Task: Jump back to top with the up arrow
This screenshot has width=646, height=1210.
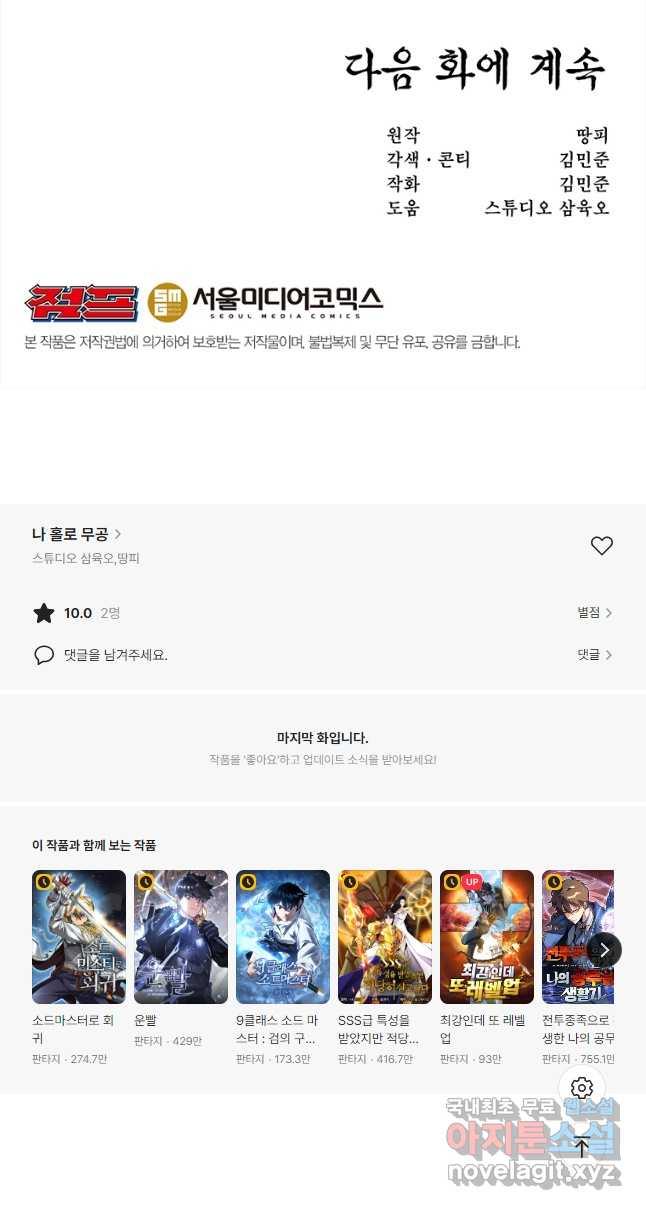Action: pos(582,1147)
